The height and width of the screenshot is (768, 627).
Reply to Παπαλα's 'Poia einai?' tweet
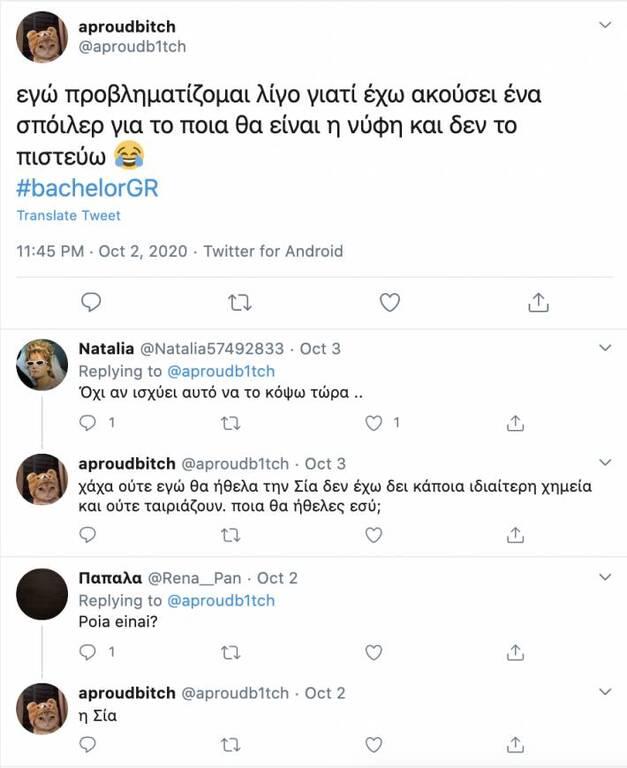(x=87, y=652)
